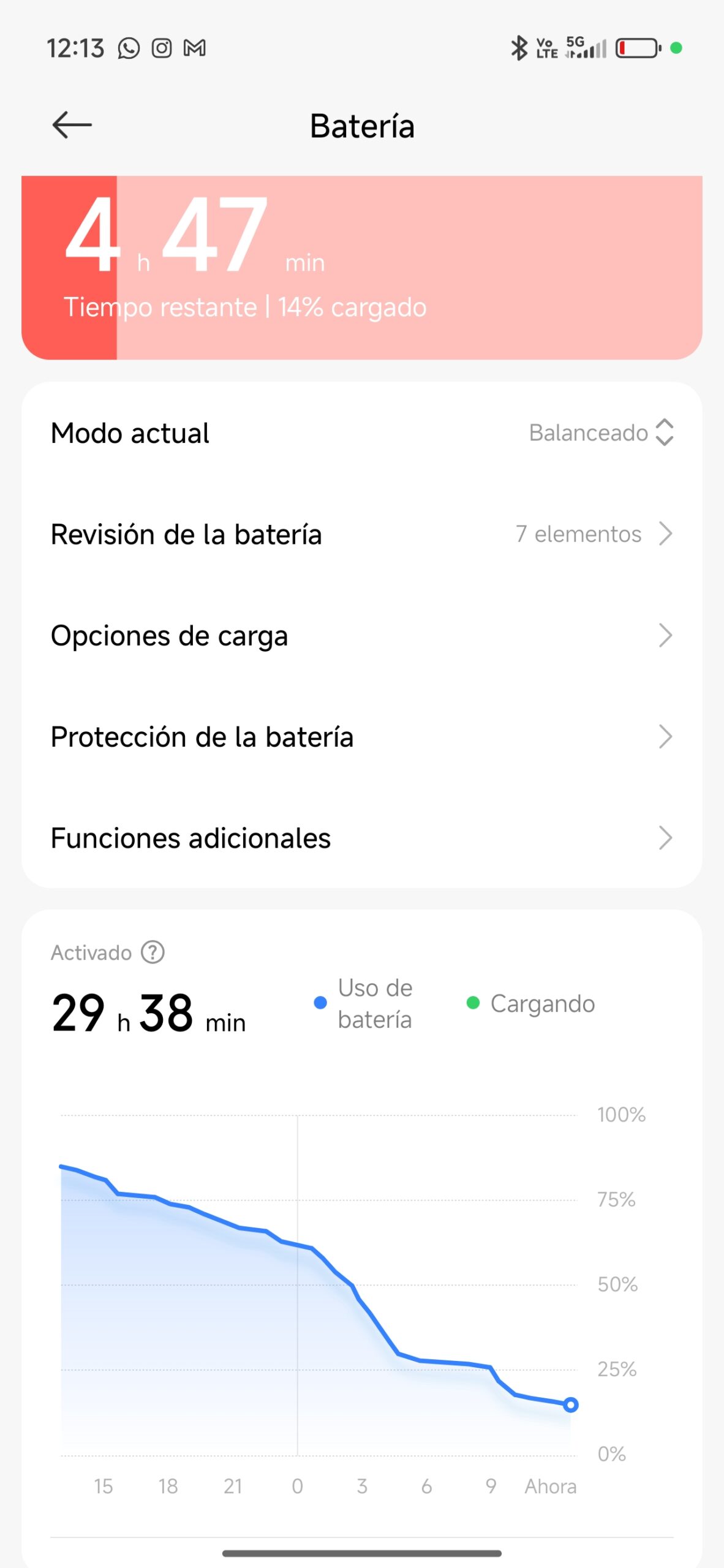This screenshot has height=1568, width=724.
Task: Go back from the Batería screen
Action: [x=72, y=125]
